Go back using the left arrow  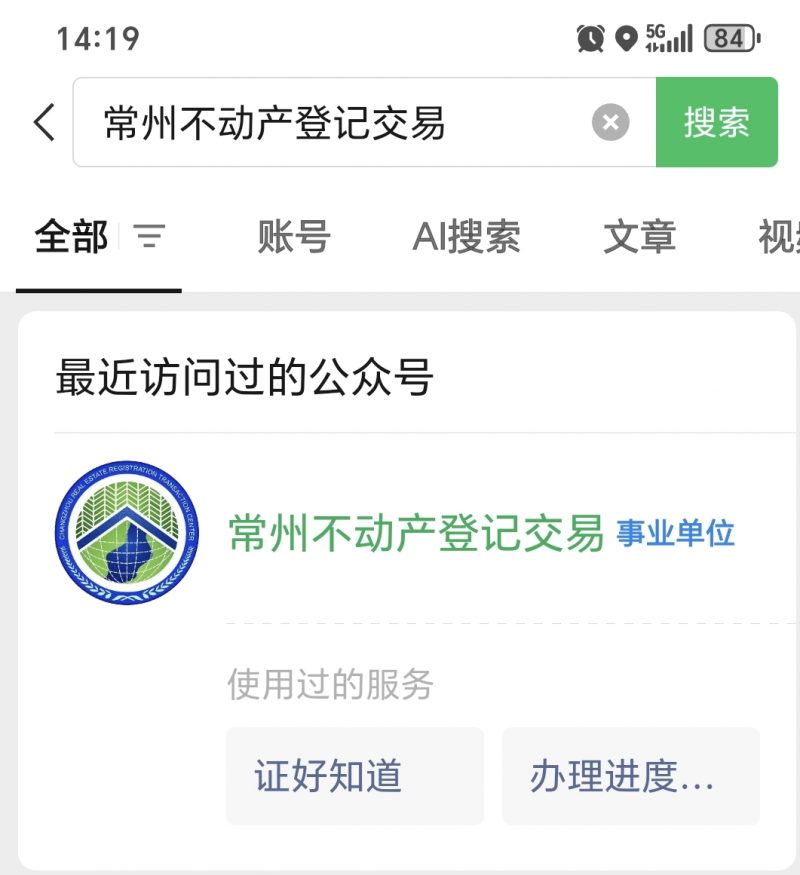pyautogui.click(x=44, y=123)
